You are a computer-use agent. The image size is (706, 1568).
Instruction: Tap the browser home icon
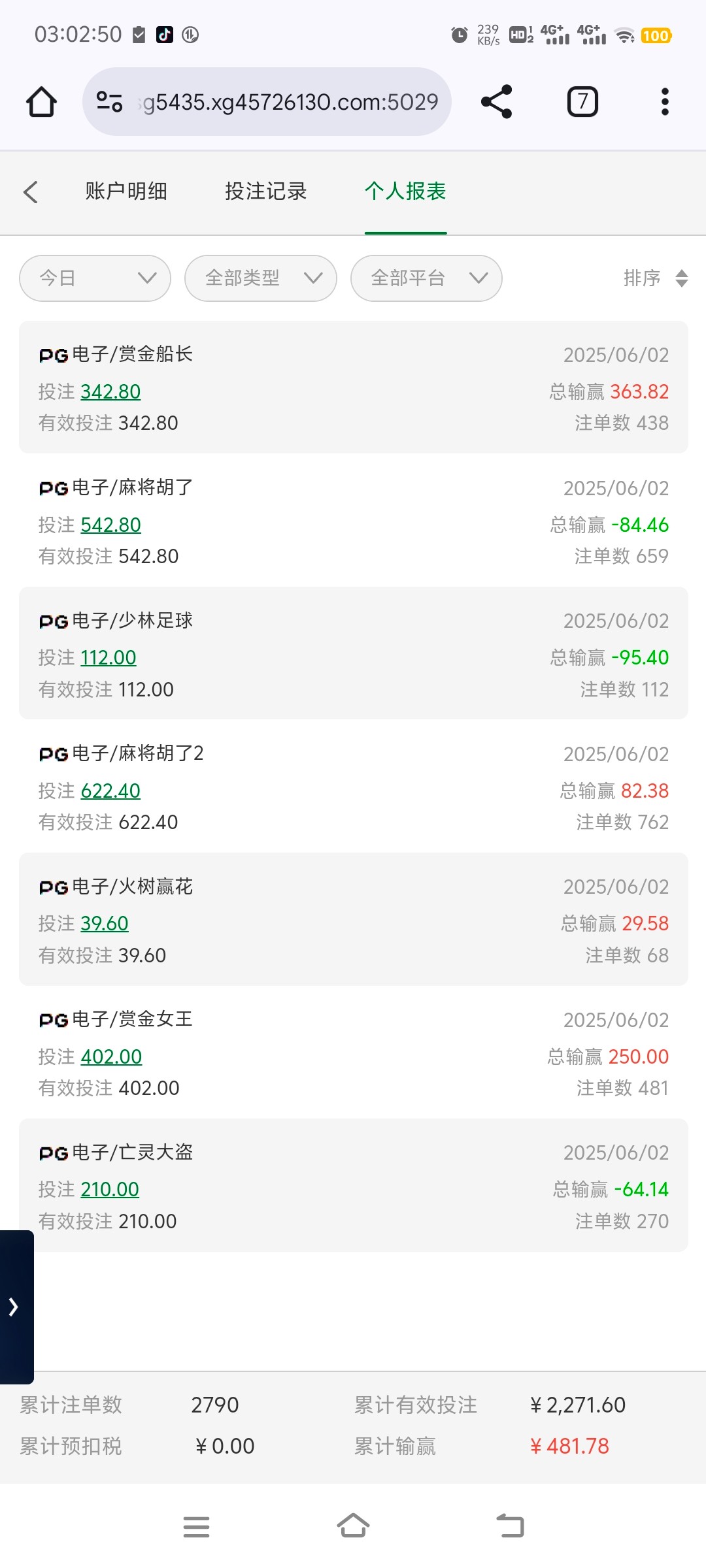pyautogui.click(x=41, y=102)
